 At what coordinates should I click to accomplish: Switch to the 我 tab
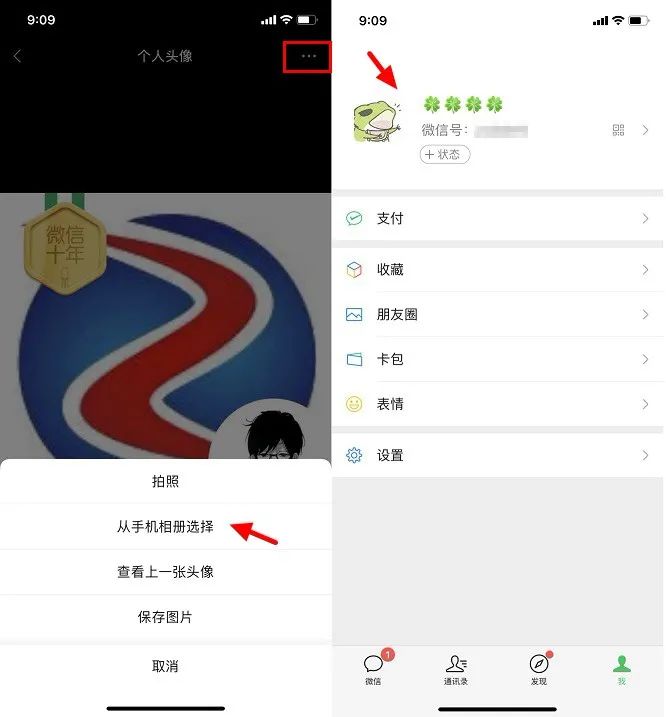pyautogui.click(x=621, y=669)
